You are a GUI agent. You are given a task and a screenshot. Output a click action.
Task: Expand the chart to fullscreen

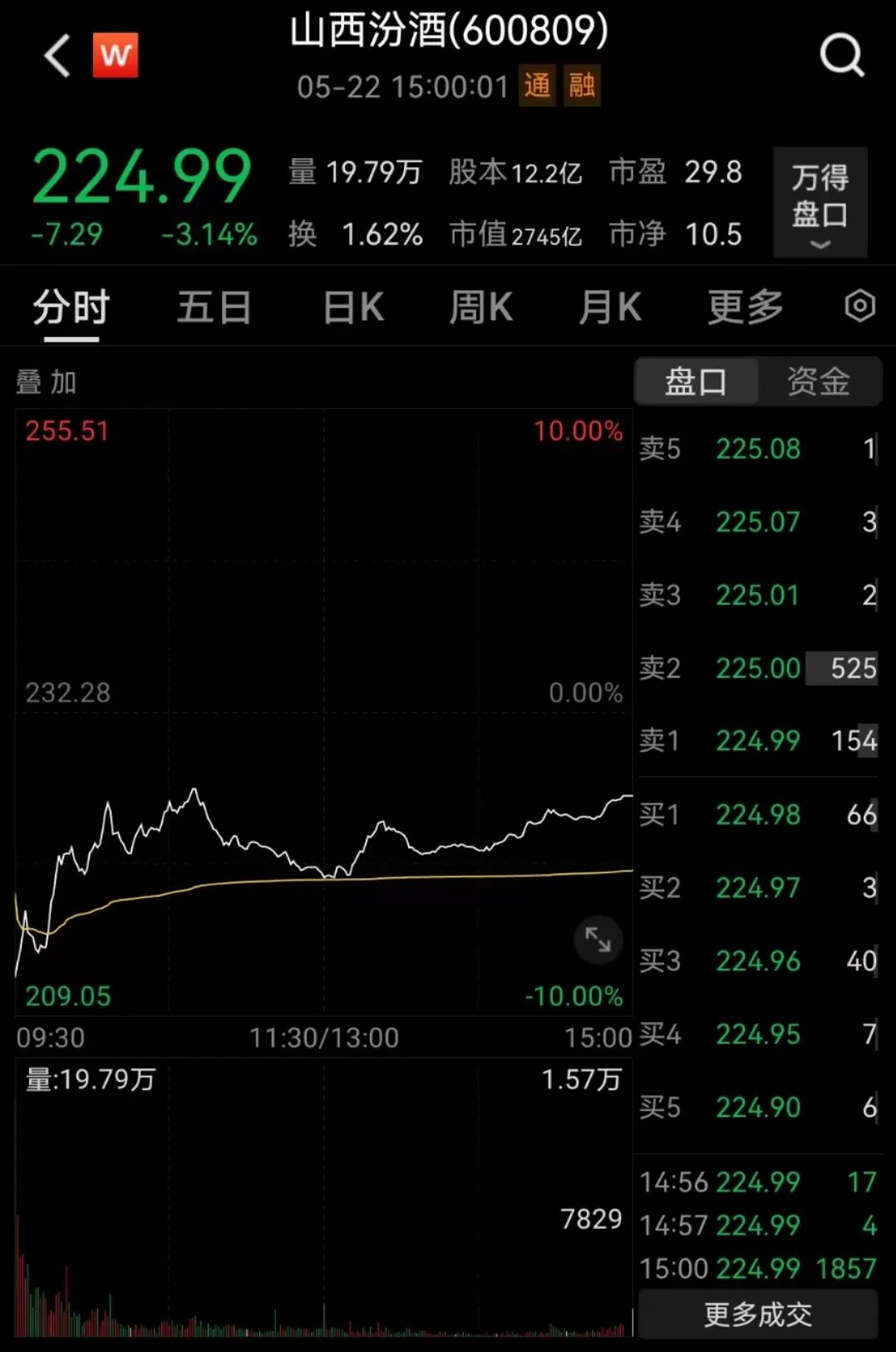tap(598, 940)
